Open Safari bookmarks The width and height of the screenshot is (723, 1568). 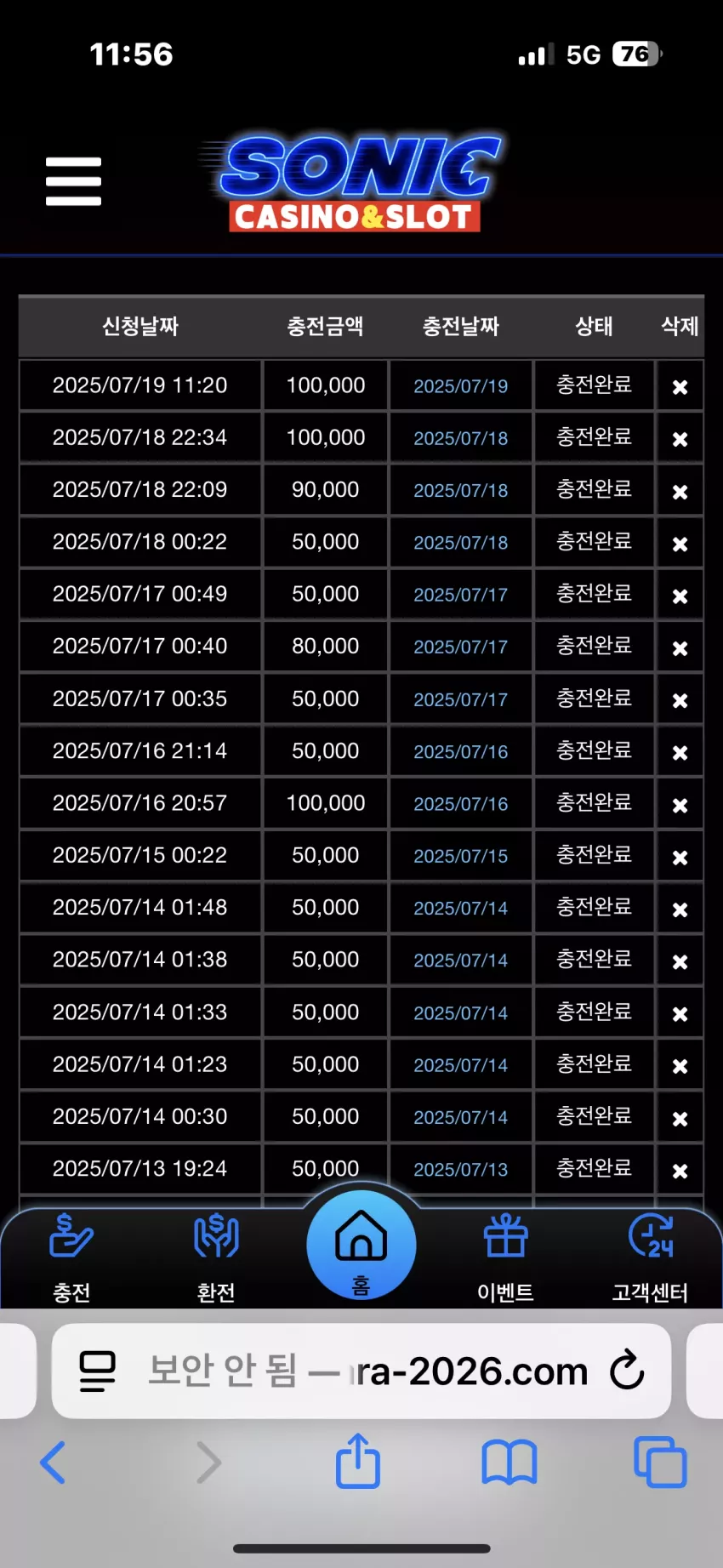[x=509, y=1463]
